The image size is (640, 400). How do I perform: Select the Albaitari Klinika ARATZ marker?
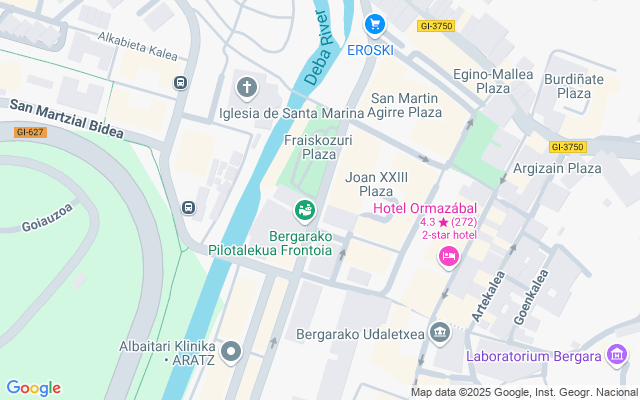[x=231, y=352]
